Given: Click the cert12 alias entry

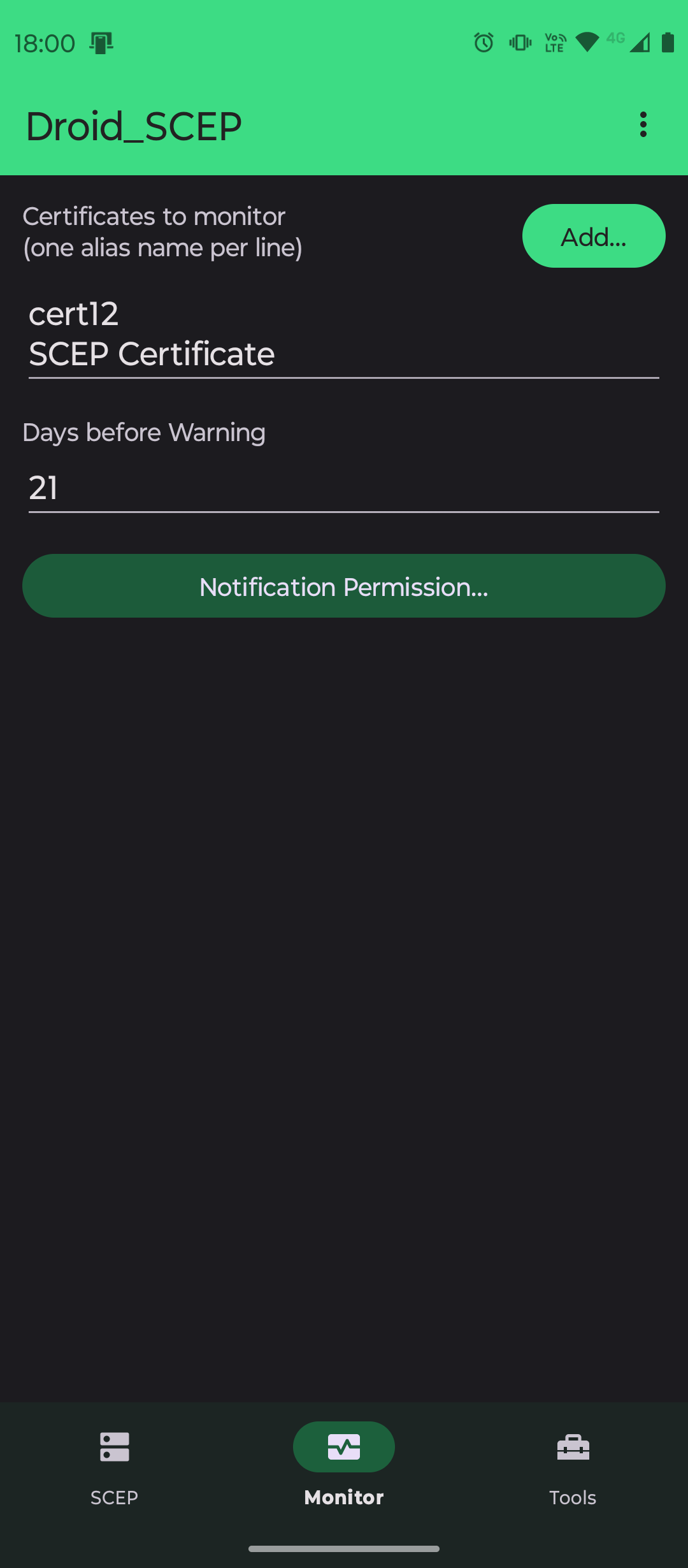Looking at the screenshot, I should 74,314.
